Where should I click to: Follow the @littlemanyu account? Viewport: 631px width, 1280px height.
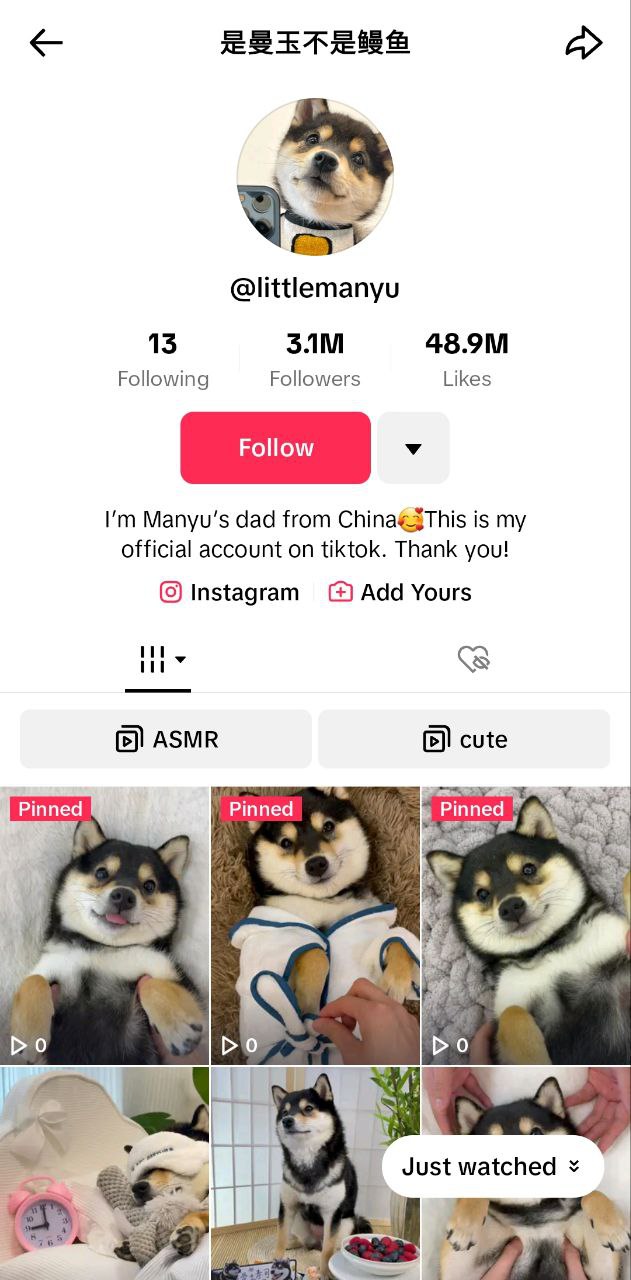[x=275, y=448]
